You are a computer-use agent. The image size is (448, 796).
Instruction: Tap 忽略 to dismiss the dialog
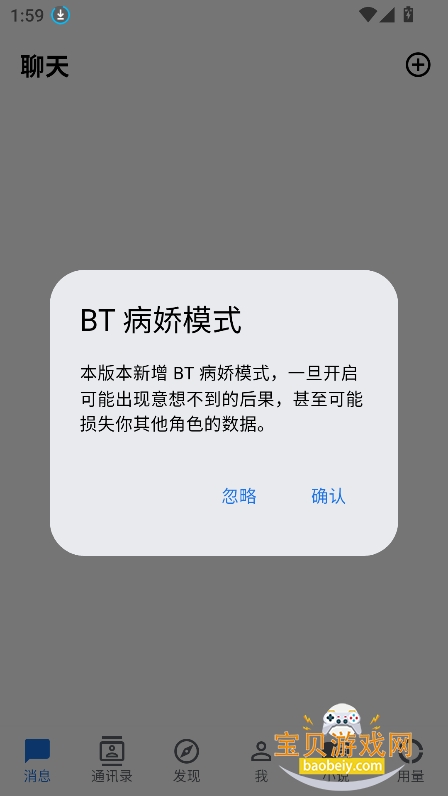239,496
